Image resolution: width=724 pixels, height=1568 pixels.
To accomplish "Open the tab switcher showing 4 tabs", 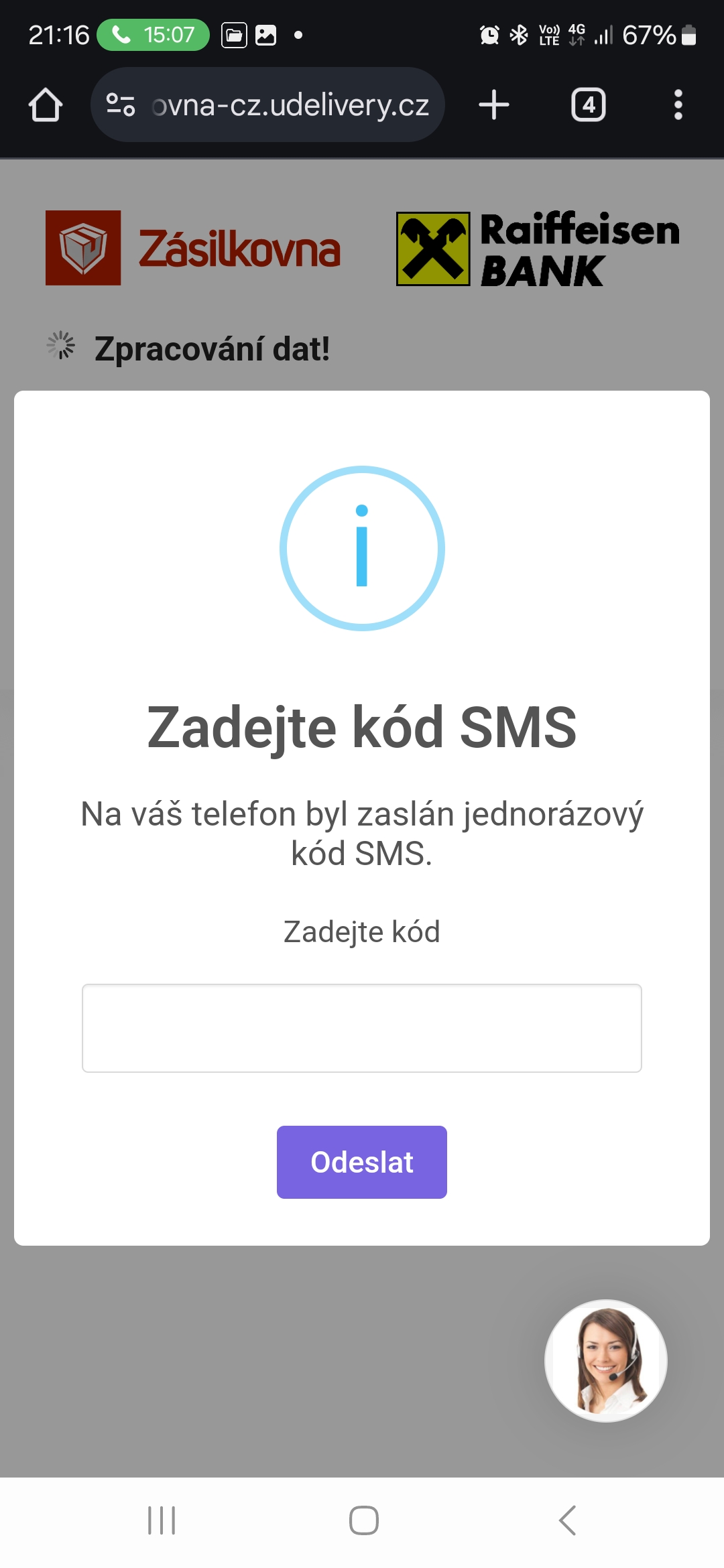I will [588, 105].
